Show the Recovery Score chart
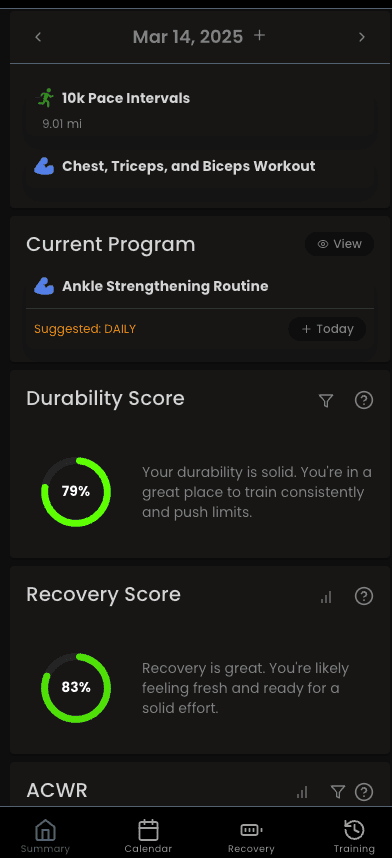 point(326,597)
